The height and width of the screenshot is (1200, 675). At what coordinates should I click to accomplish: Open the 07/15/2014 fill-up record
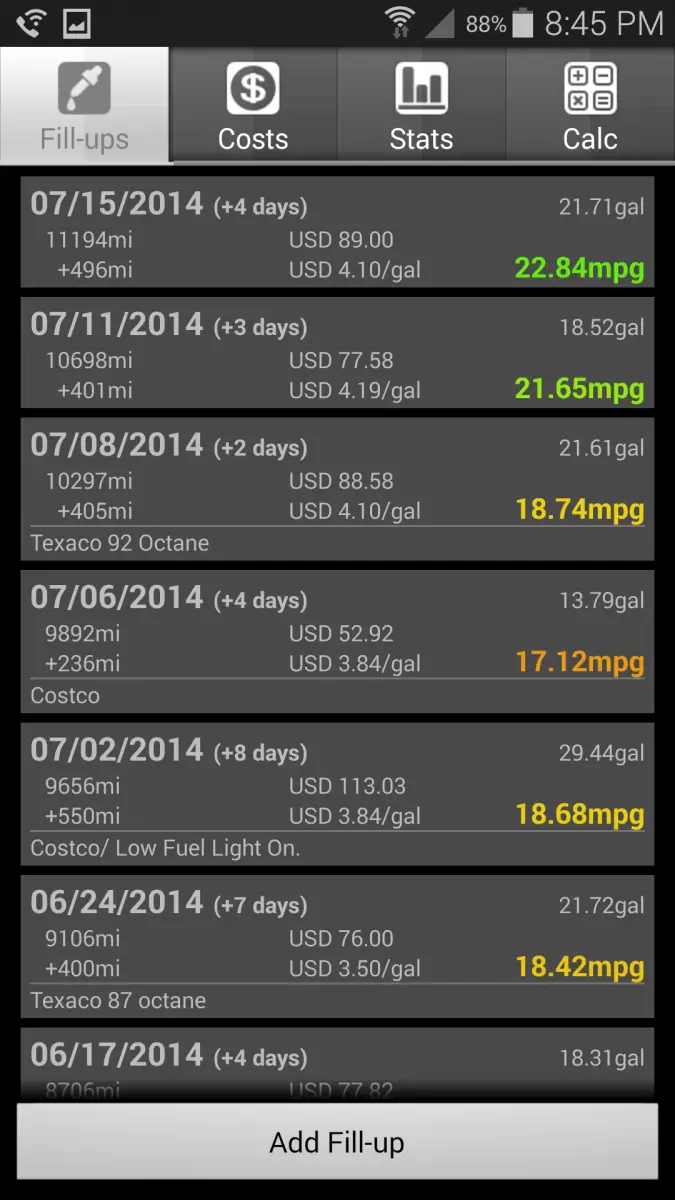[337, 232]
